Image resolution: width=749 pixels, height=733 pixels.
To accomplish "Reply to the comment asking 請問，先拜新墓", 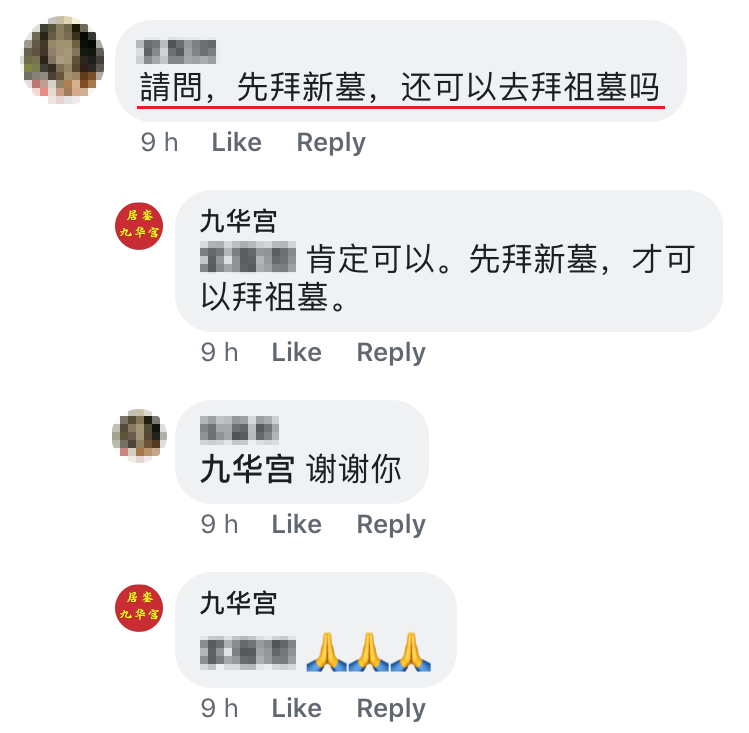I will [331, 143].
